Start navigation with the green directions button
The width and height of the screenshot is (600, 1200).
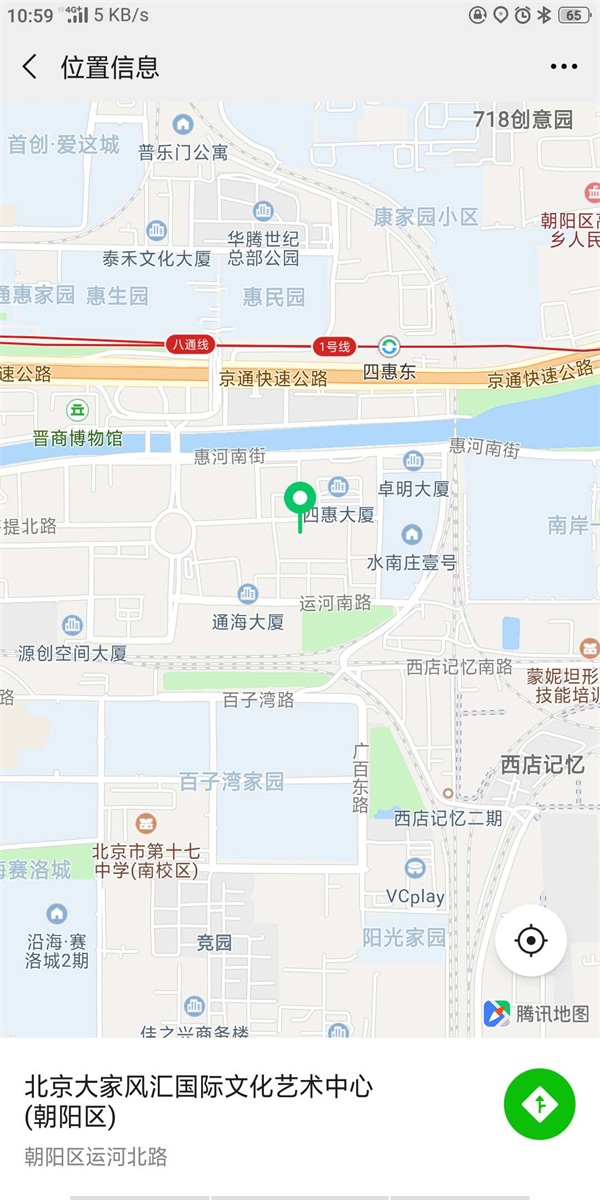click(540, 1104)
